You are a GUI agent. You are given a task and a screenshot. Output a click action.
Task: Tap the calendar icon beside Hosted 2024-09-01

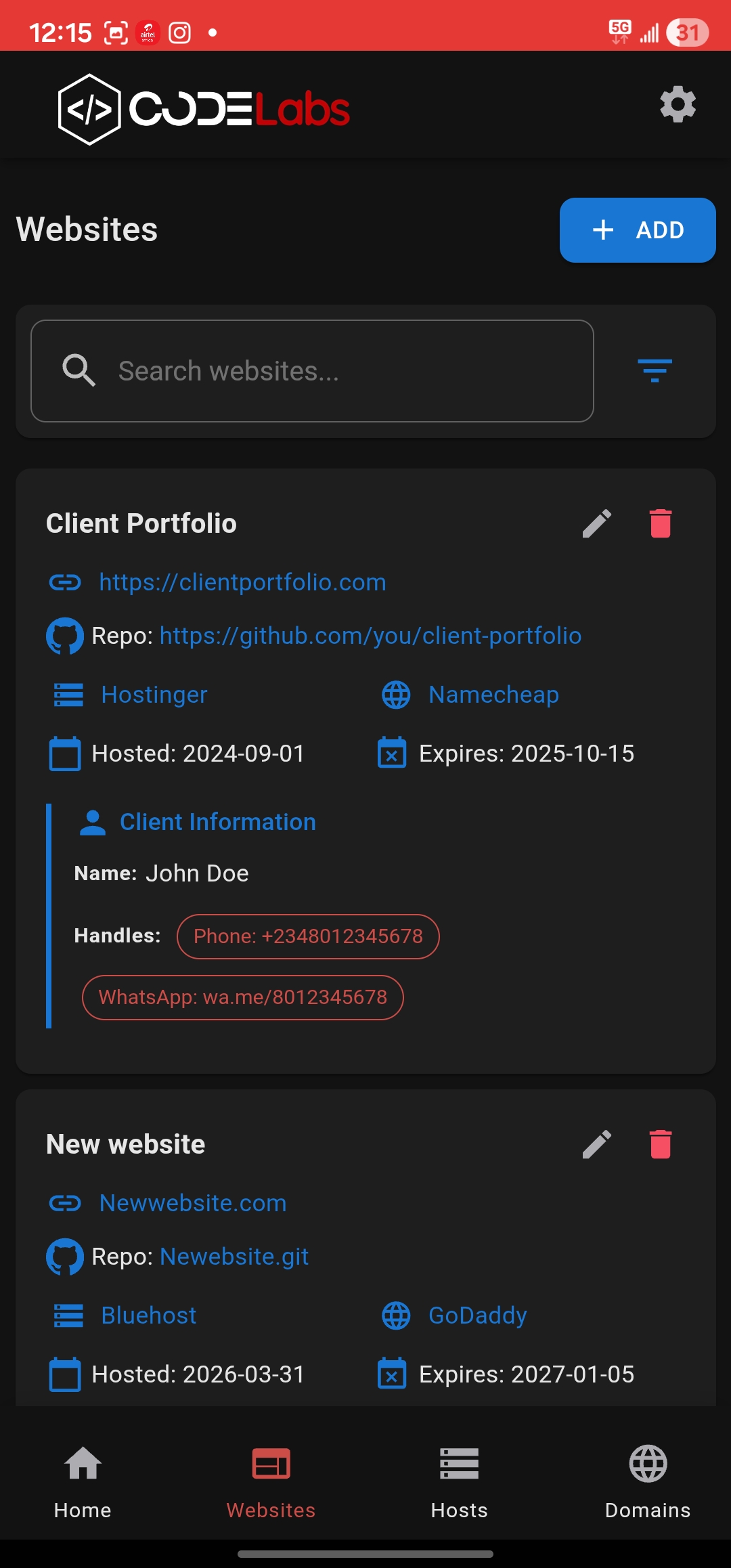tap(64, 753)
